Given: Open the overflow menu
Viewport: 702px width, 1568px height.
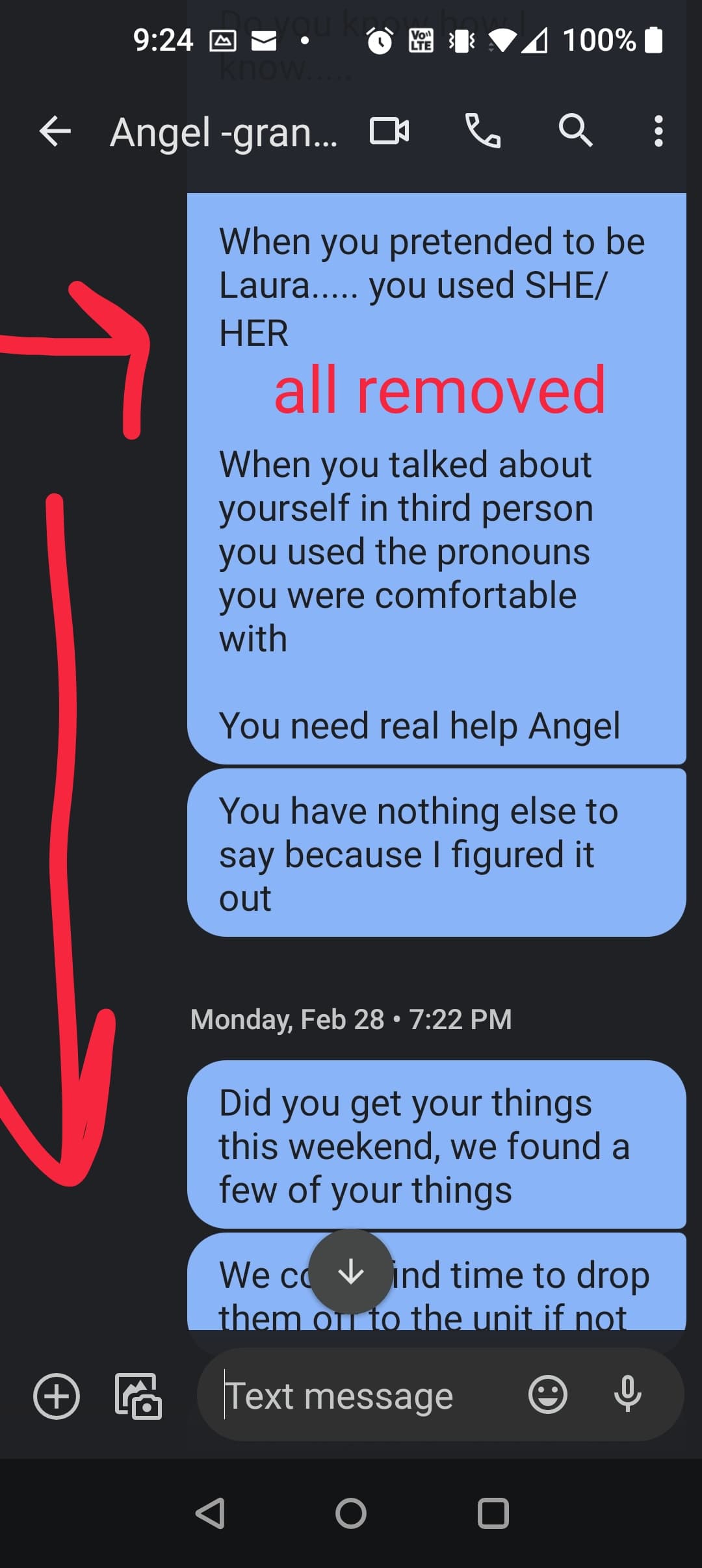Looking at the screenshot, I should 658,132.
